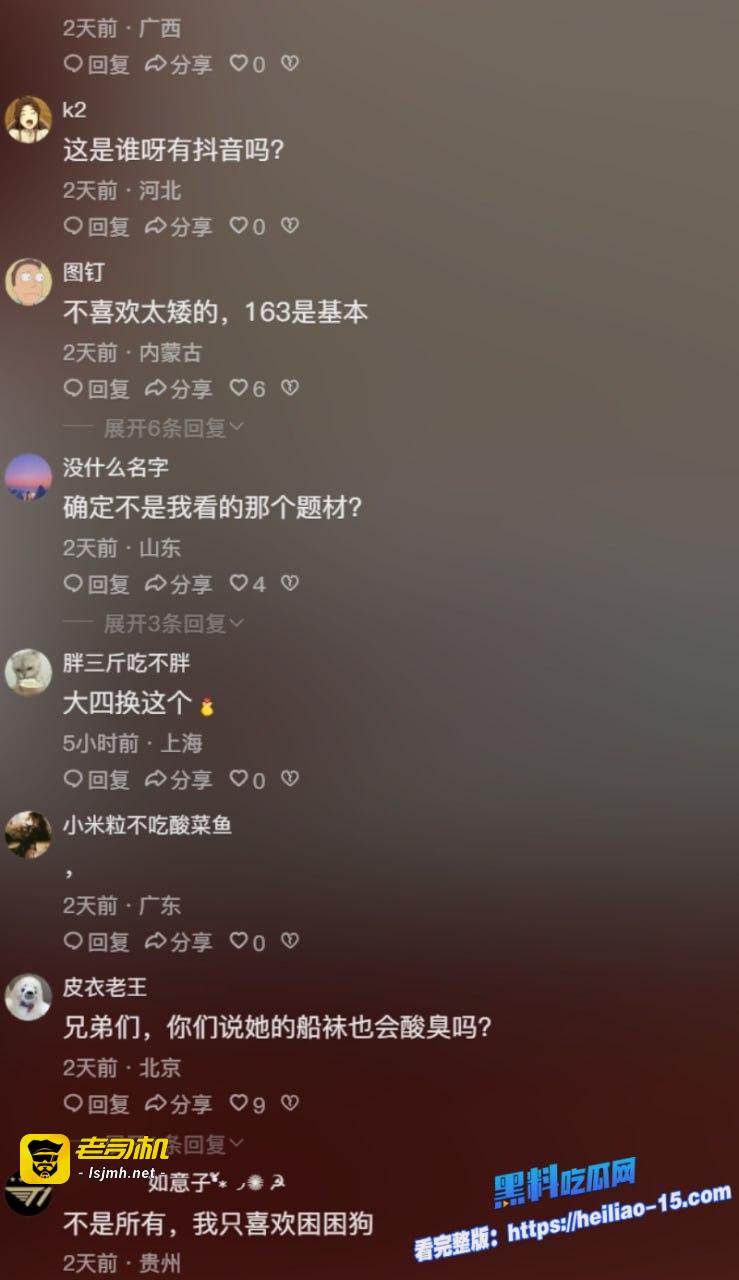Reply to k2's comment
The image size is (739, 1280).
97,226
